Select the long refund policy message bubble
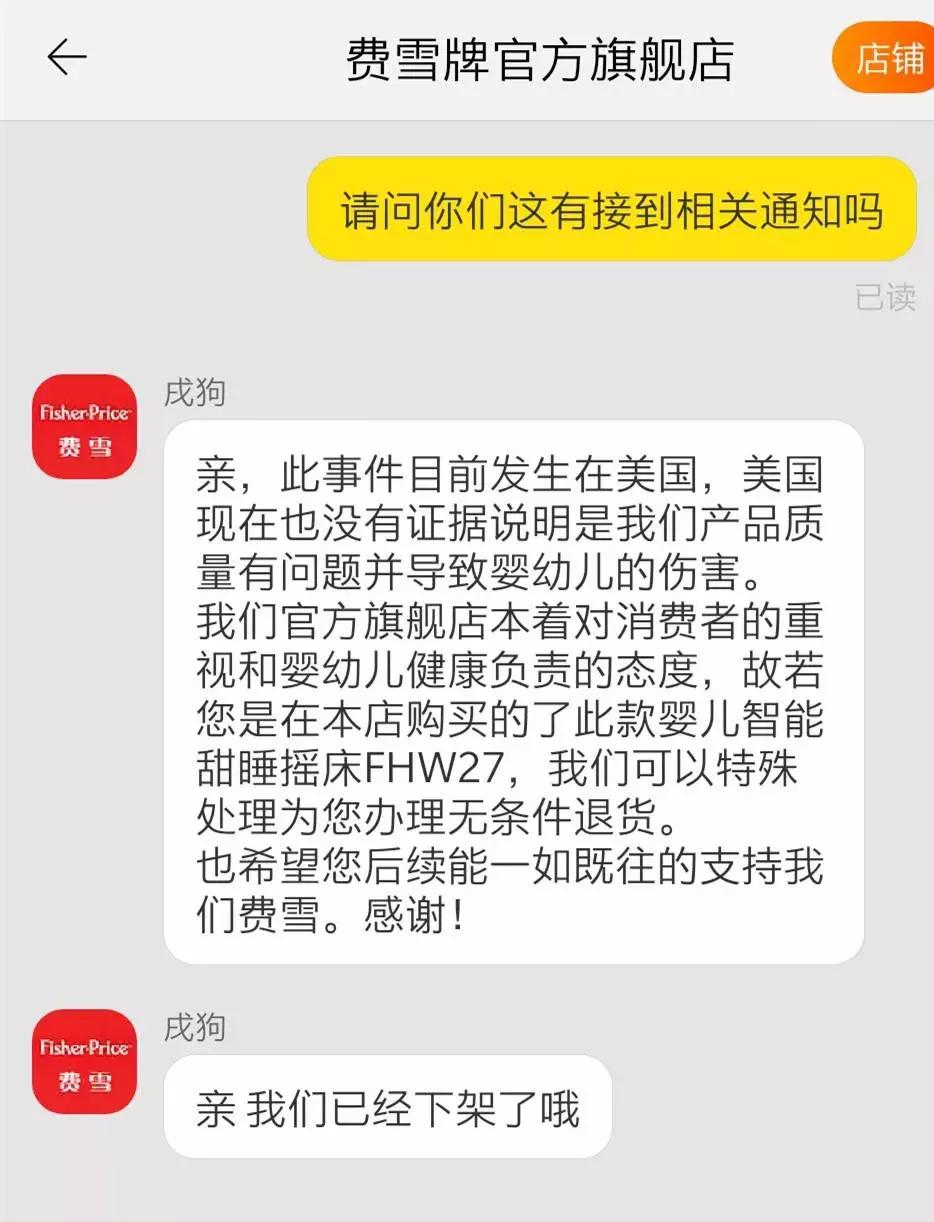The height and width of the screenshot is (1222, 934). coord(517,690)
